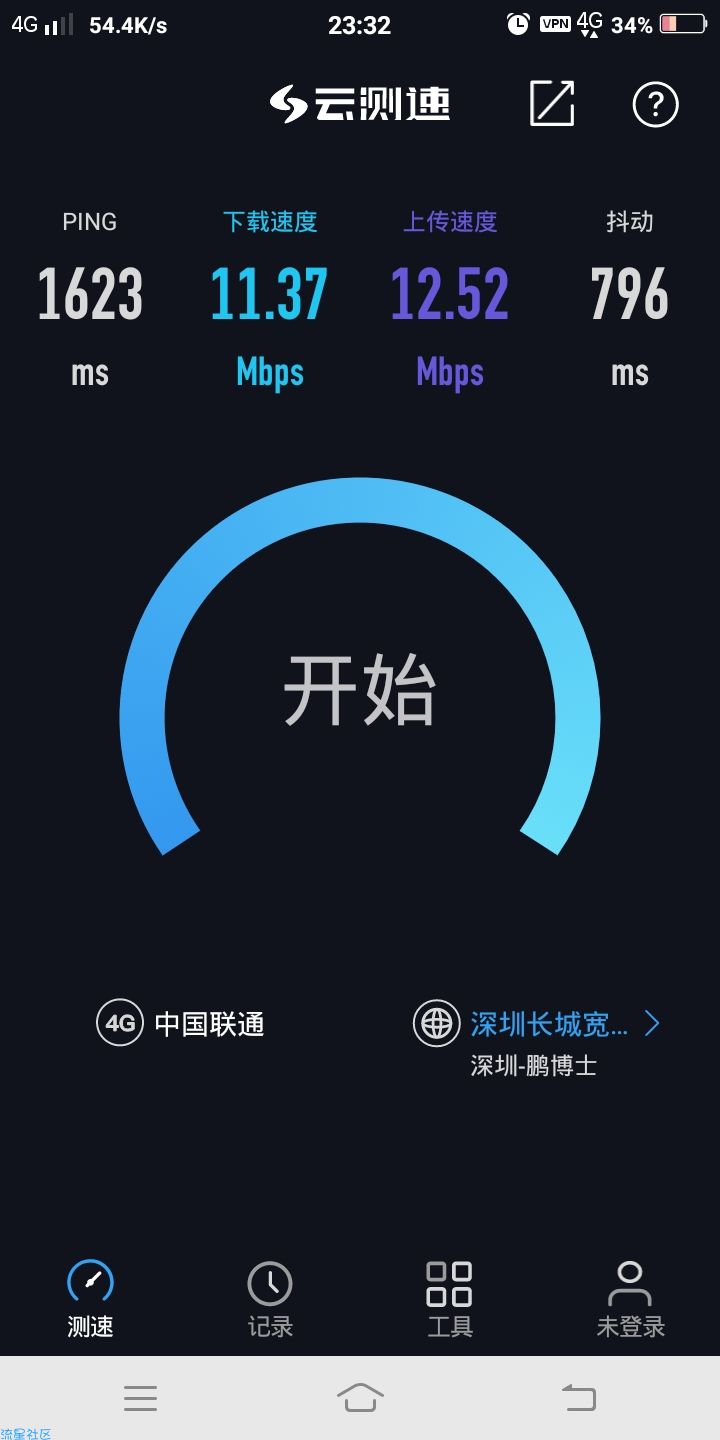
Task: Start the speed test with 开始
Action: point(360,692)
